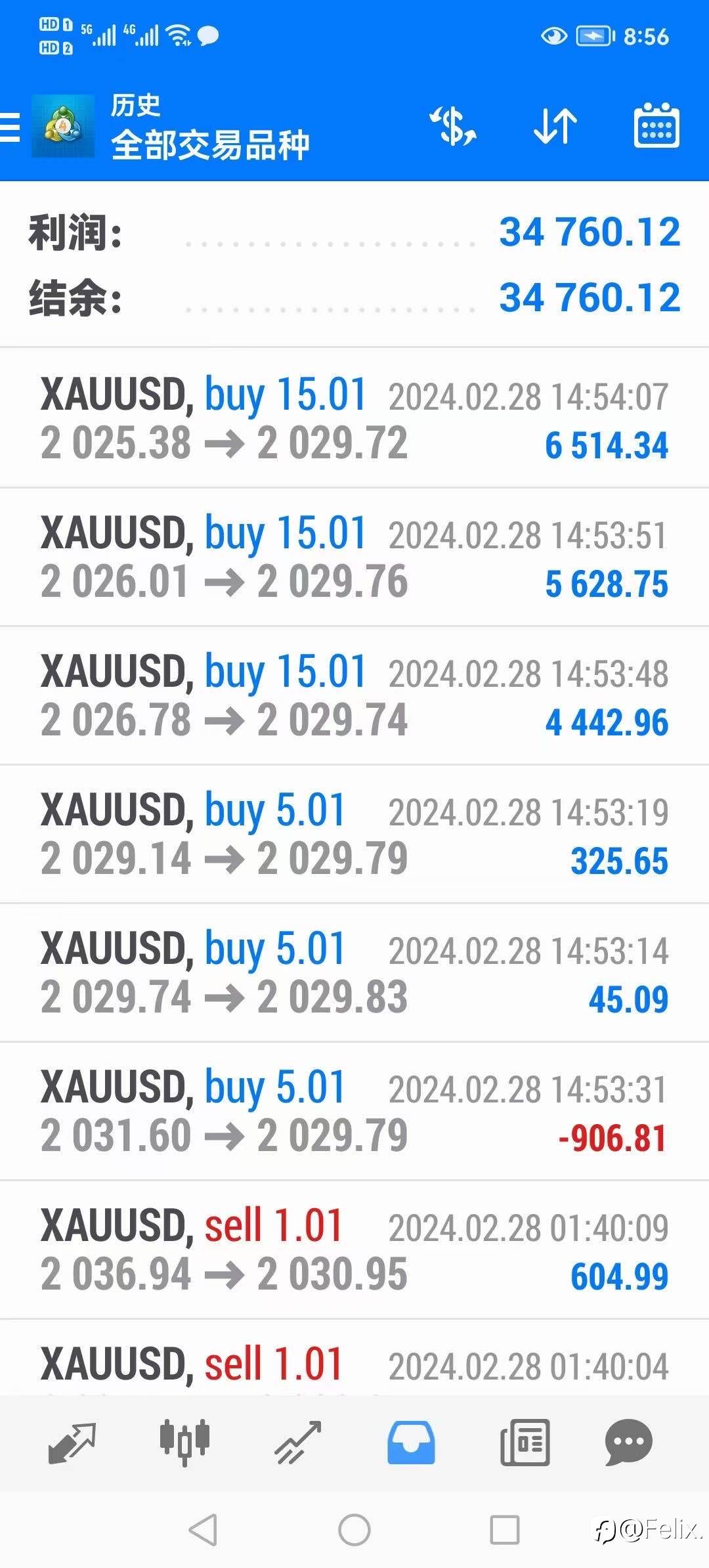709x1568 pixels.
Task: Switch to the candlestick Chart tab
Action: (x=184, y=1443)
